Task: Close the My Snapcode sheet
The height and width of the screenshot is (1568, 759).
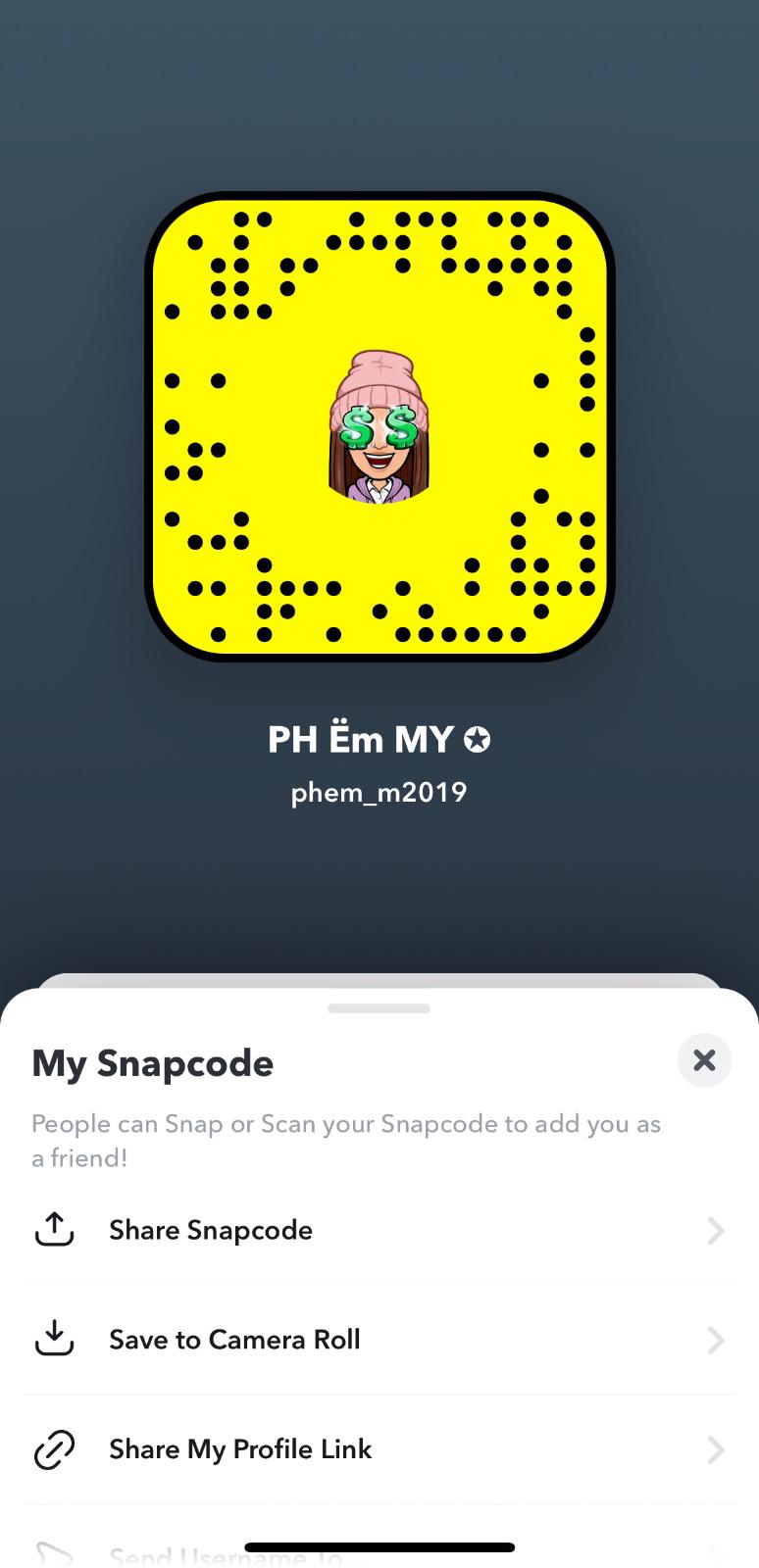Action: tap(704, 1060)
